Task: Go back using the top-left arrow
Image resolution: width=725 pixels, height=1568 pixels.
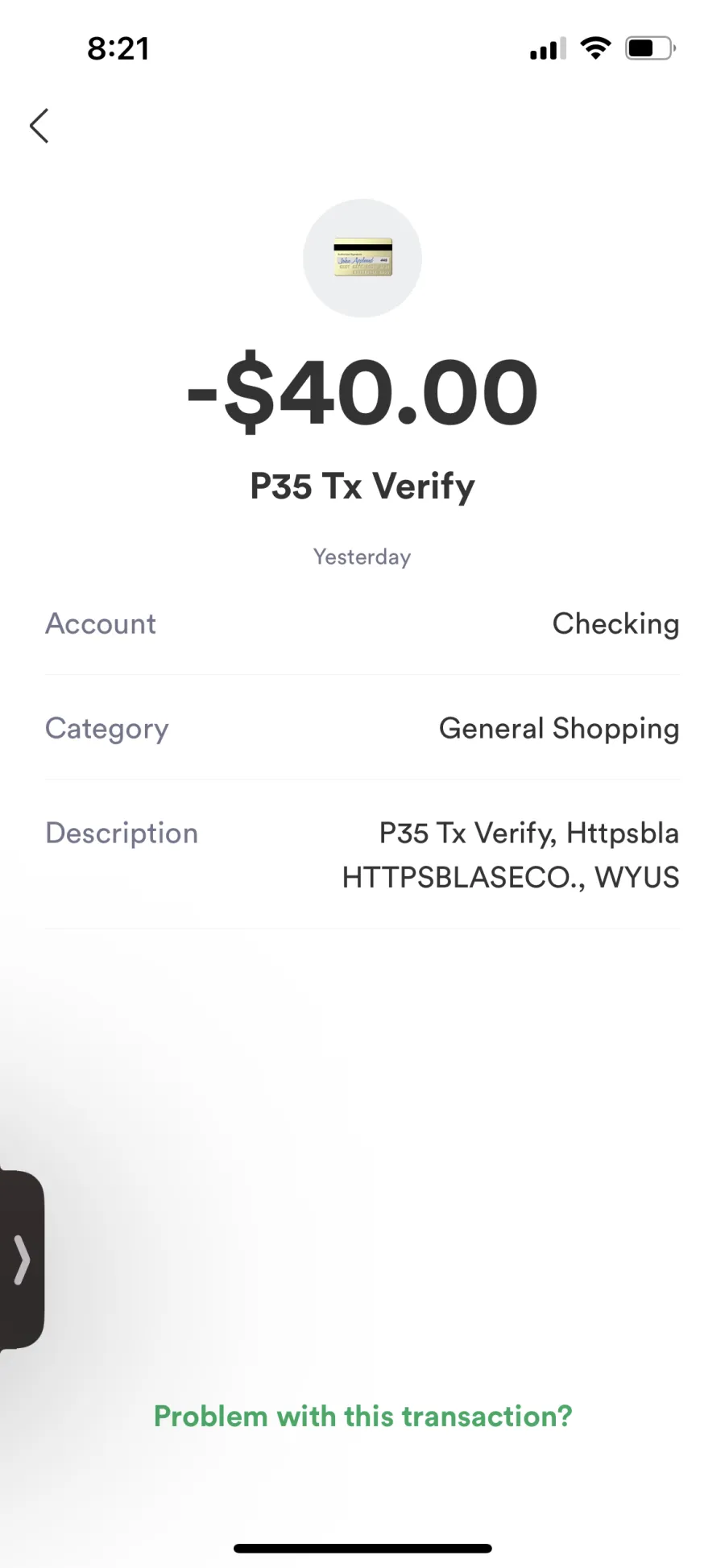Action: click(39, 126)
